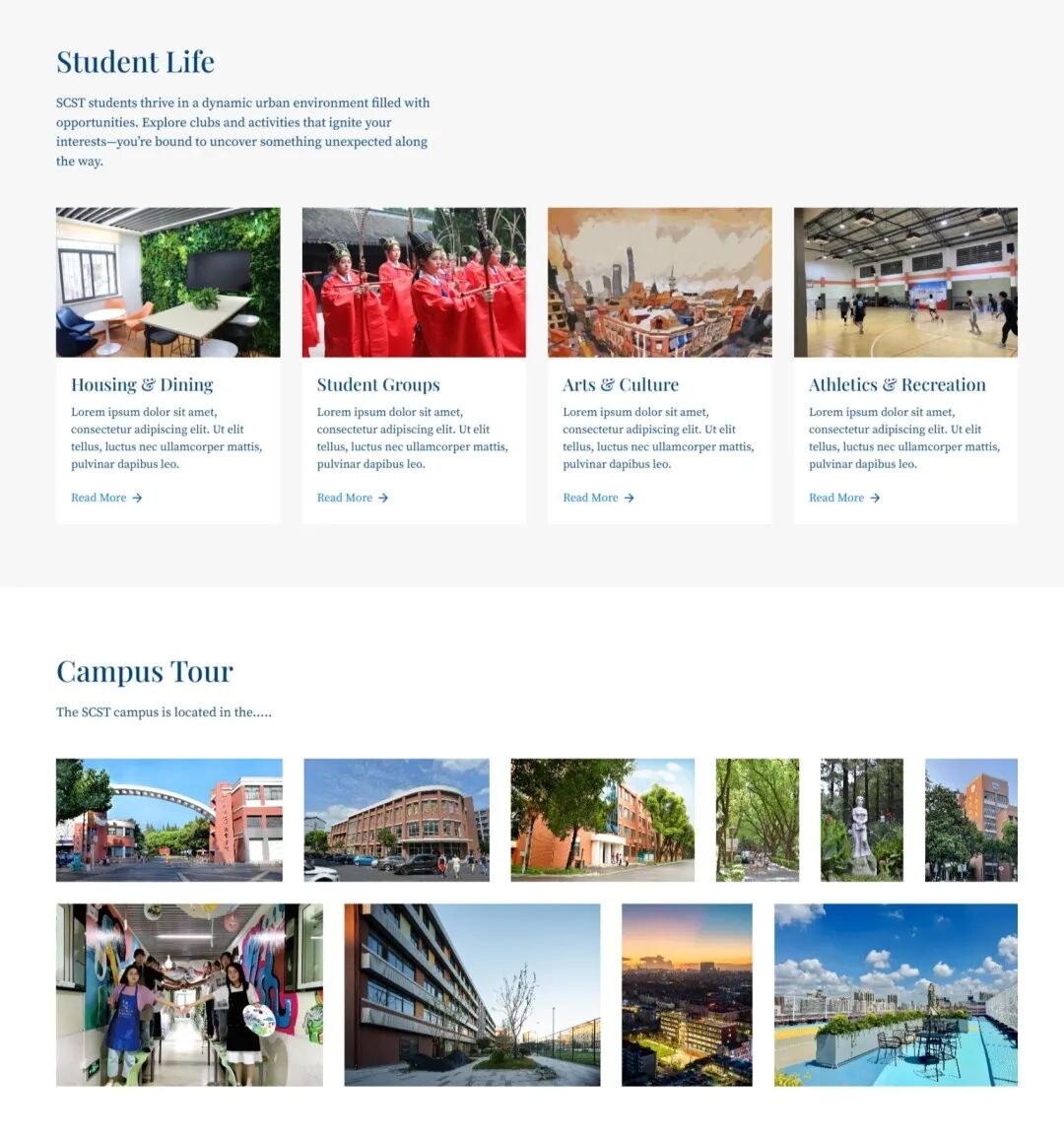Open the blue rooftop terrace photo

[x=896, y=995]
